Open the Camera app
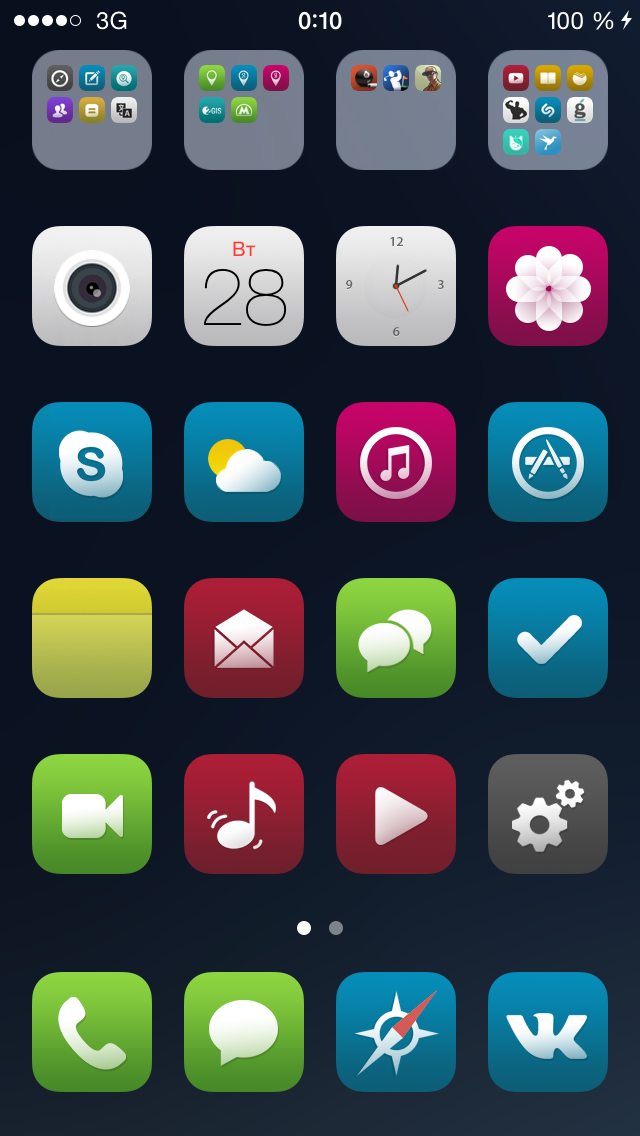 tap(92, 286)
